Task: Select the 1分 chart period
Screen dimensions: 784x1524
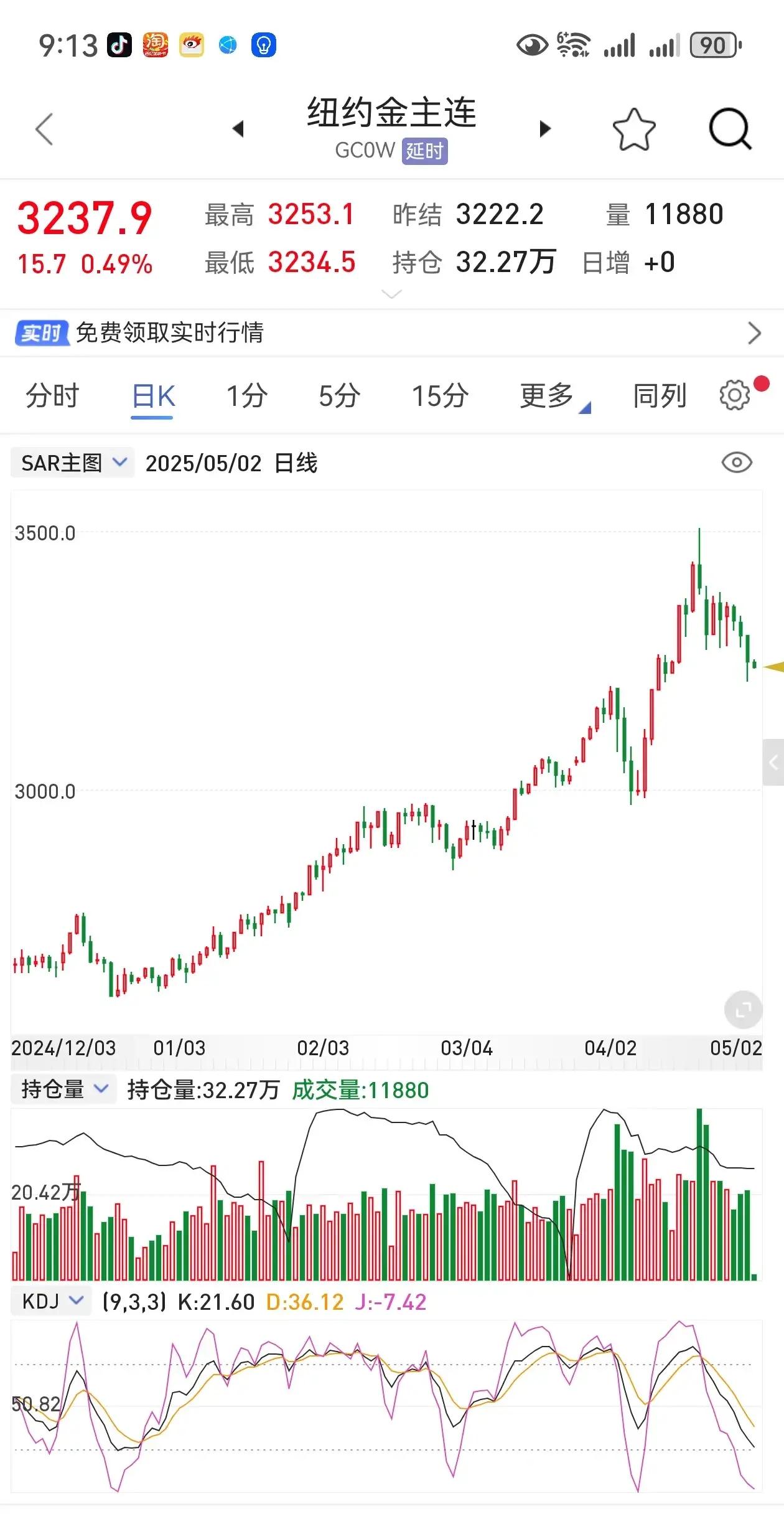Action: (246, 395)
